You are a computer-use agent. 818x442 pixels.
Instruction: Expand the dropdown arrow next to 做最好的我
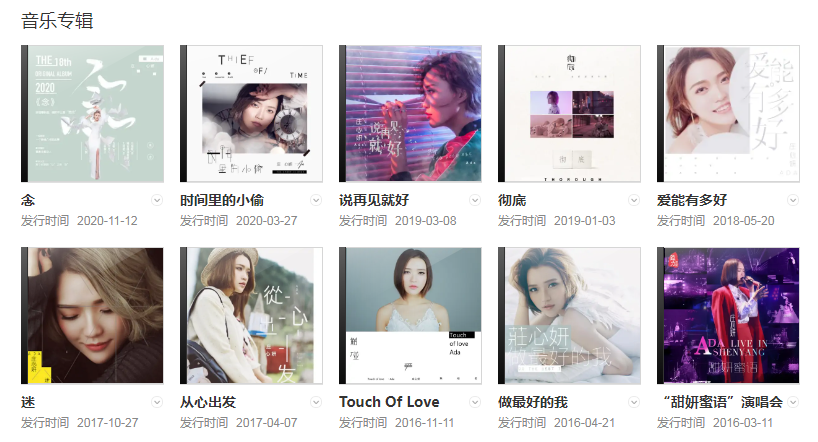pos(634,402)
